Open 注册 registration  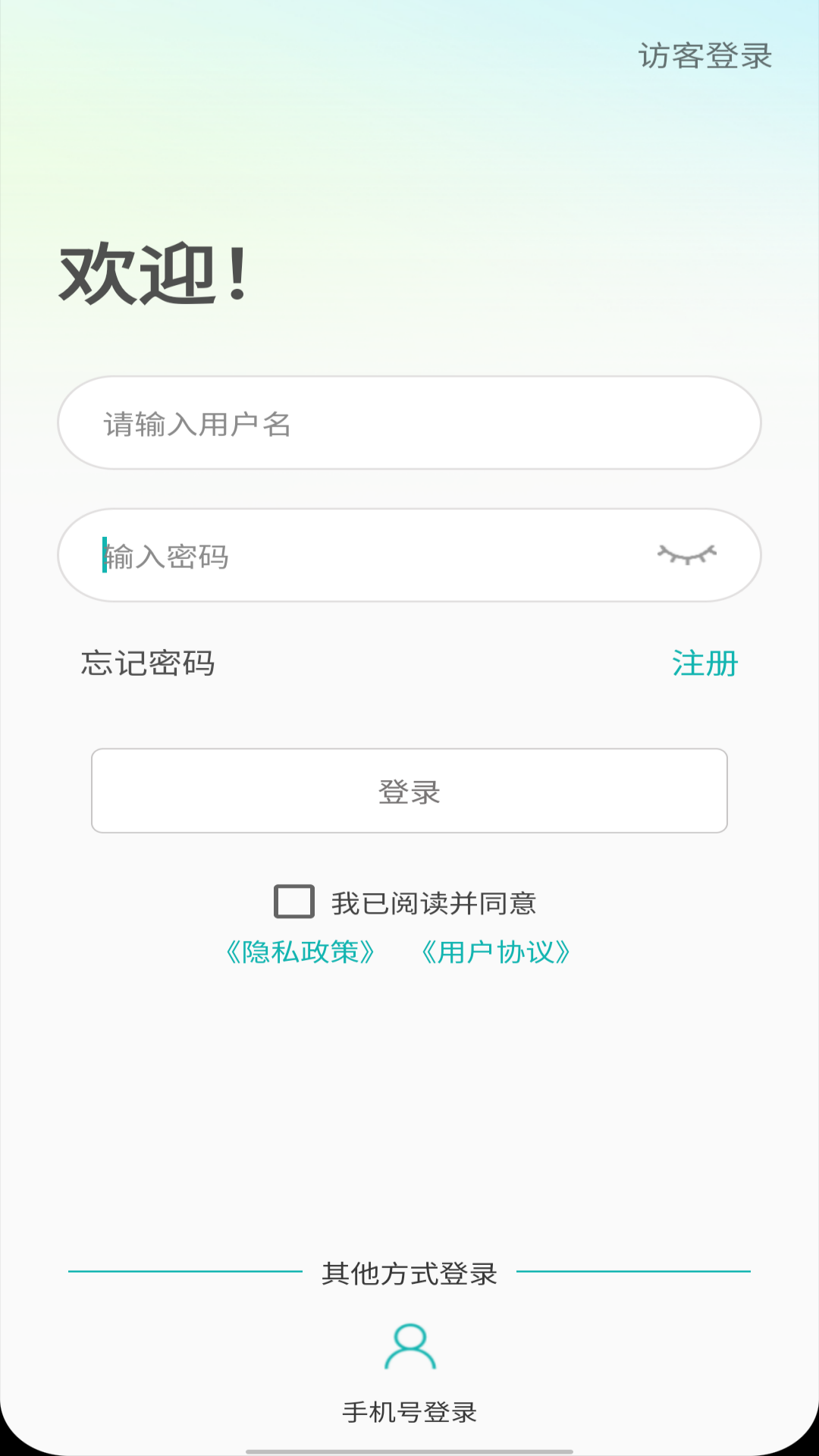[x=704, y=664]
